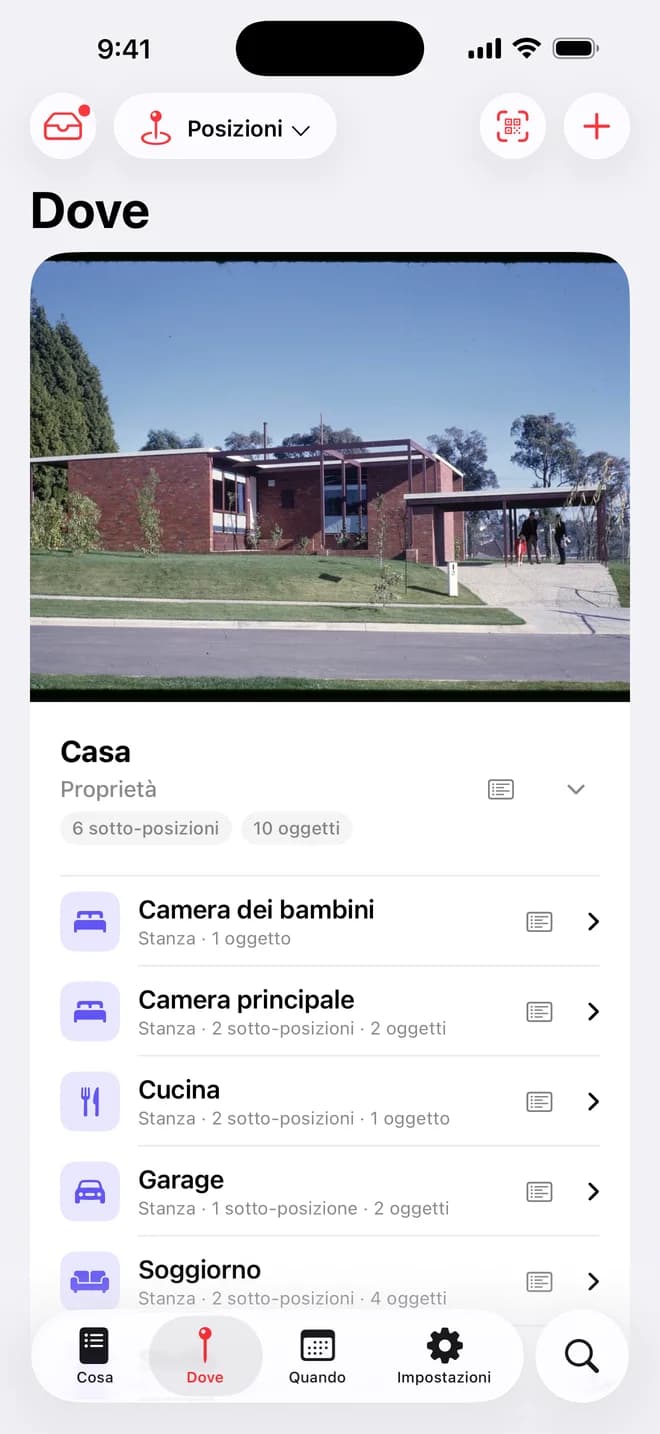Open the inbox tray icon
The width and height of the screenshot is (660, 1434).
click(x=63, y=127)
